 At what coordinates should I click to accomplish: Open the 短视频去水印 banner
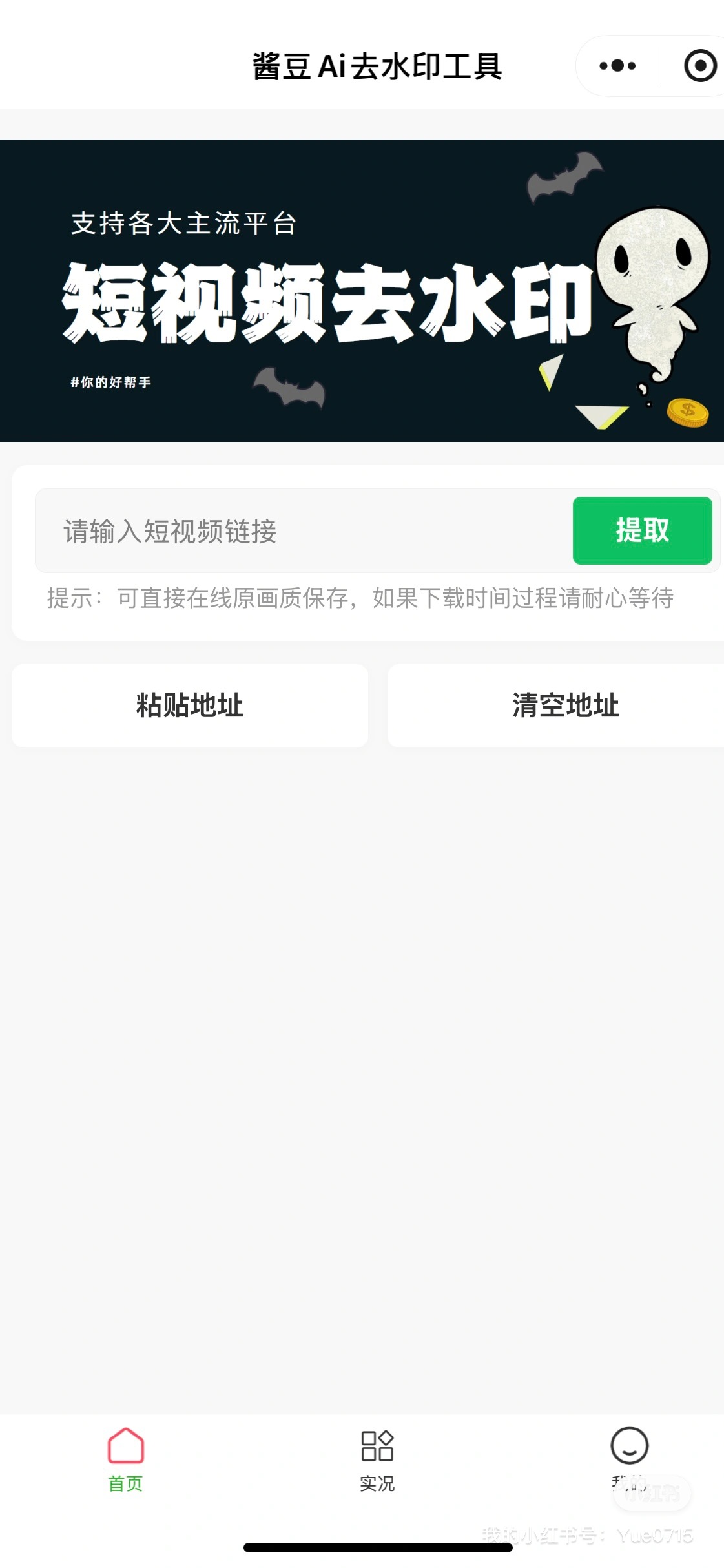coord(362,291)
